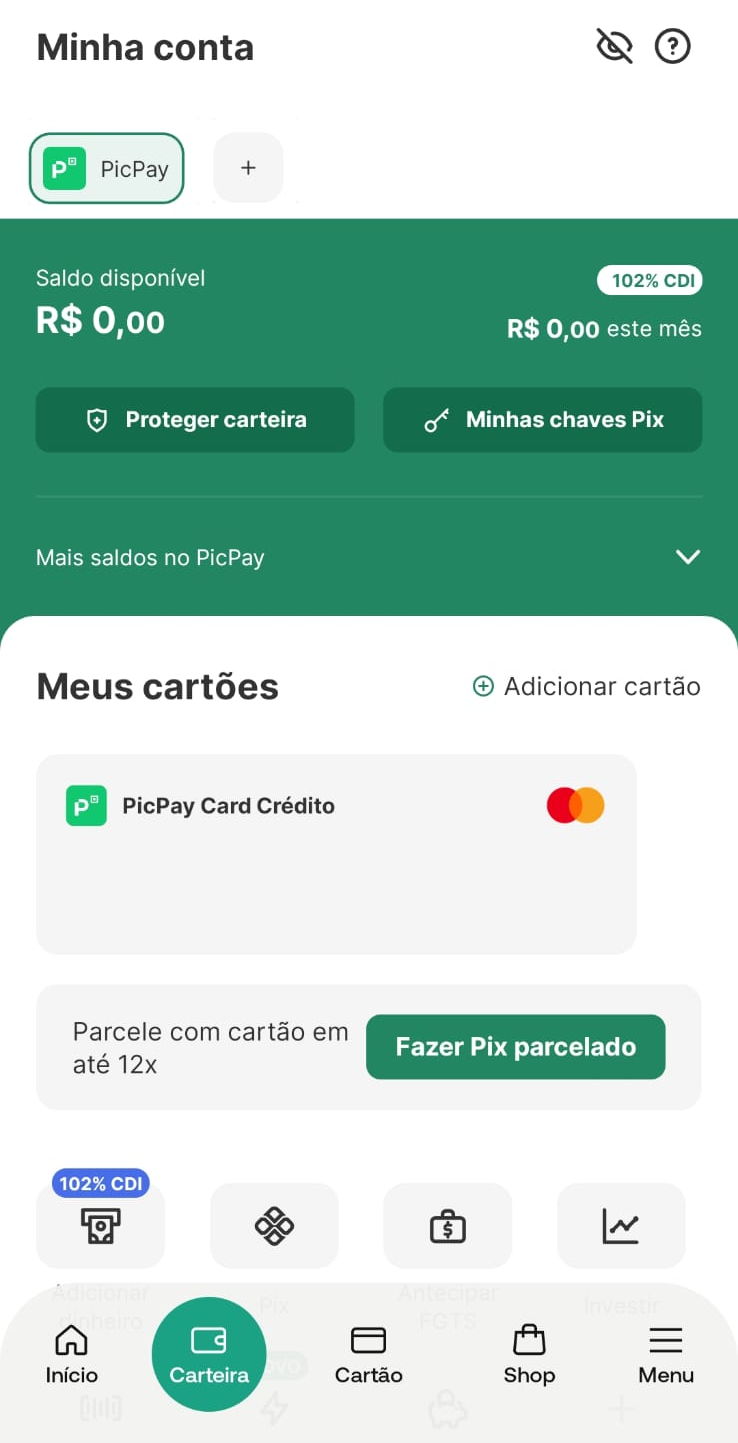
Task: Open the Menu tab
Action: 666,1355
